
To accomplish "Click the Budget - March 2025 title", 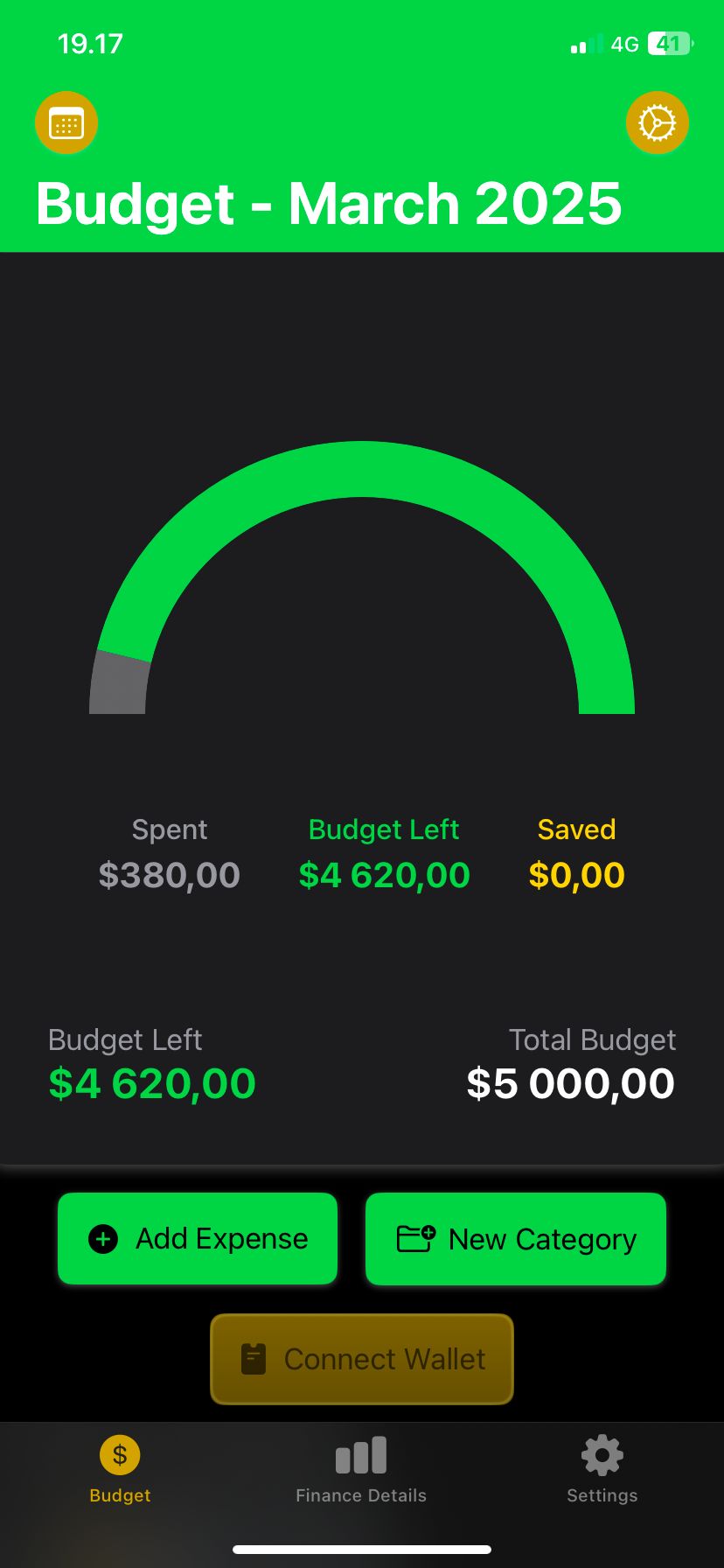I will tap(328, 202).
